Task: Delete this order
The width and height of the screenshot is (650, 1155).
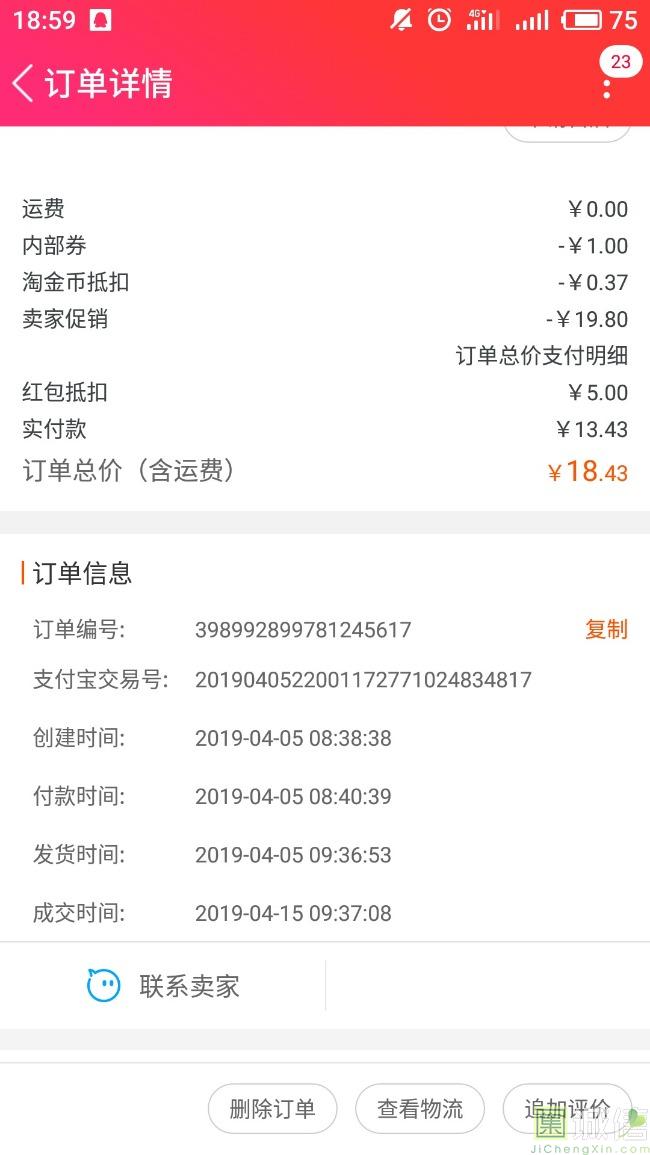Action: (x=273, y=1109)
